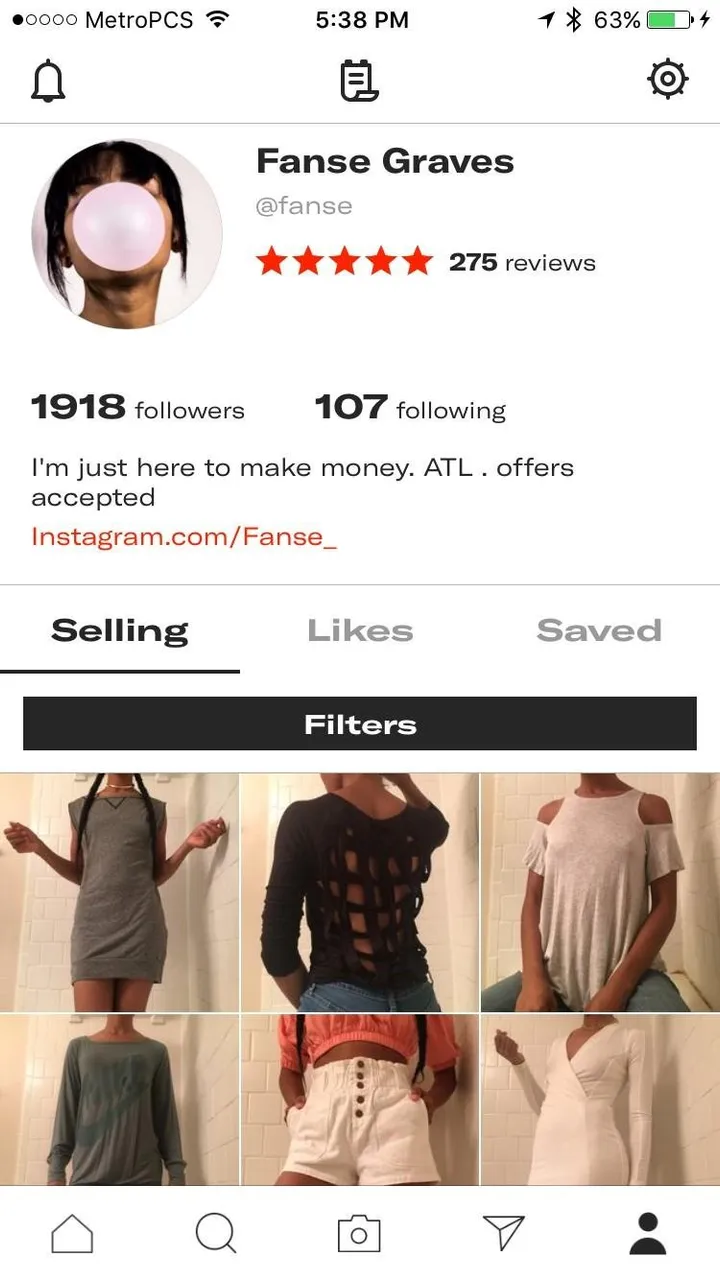The image size is (720, 1280).
Task: Switch to the Likes tab
Action: [x=360, y=631]
